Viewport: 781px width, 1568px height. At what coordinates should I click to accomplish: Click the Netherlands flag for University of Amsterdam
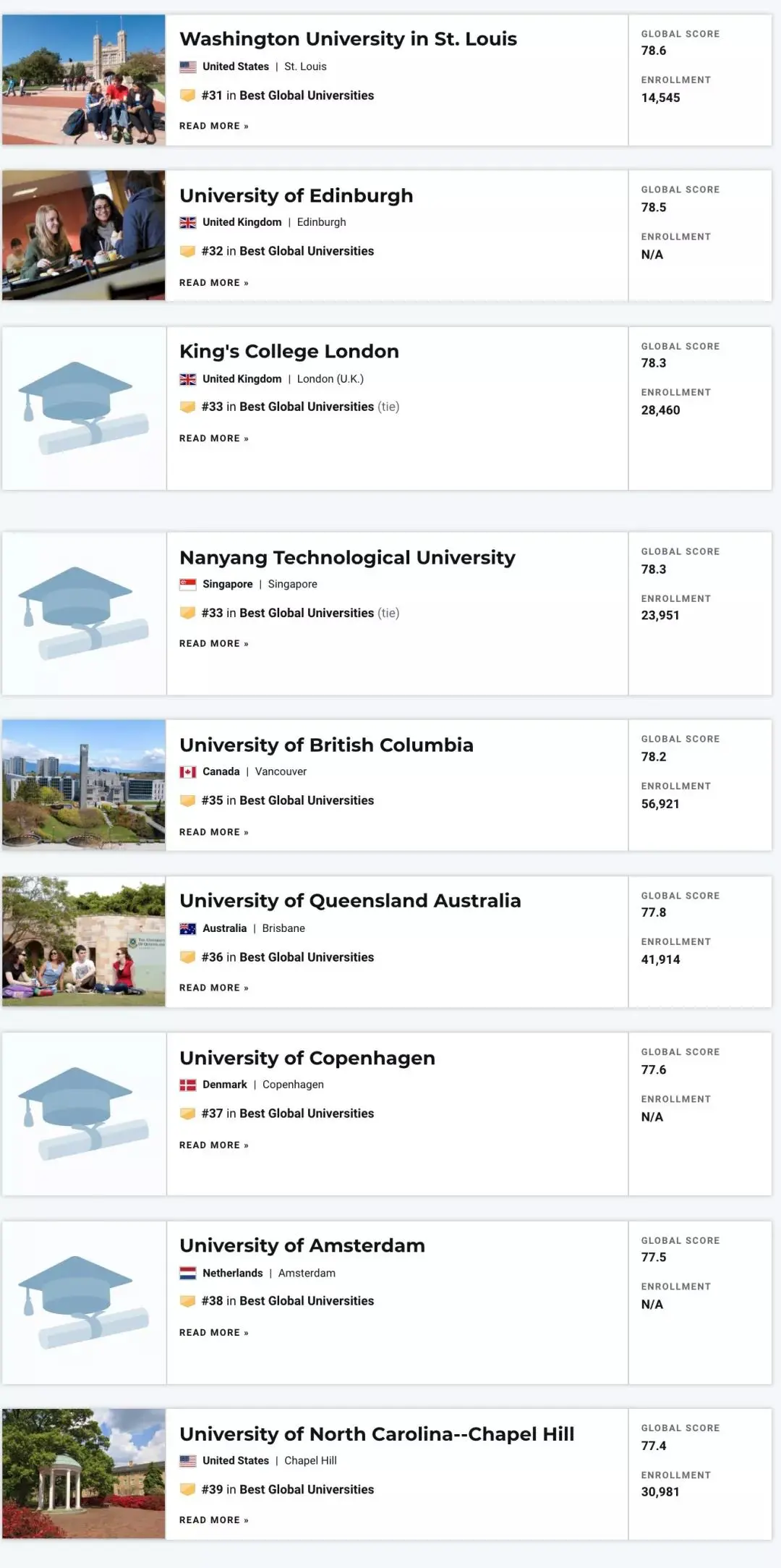[x=187, y=1273]
